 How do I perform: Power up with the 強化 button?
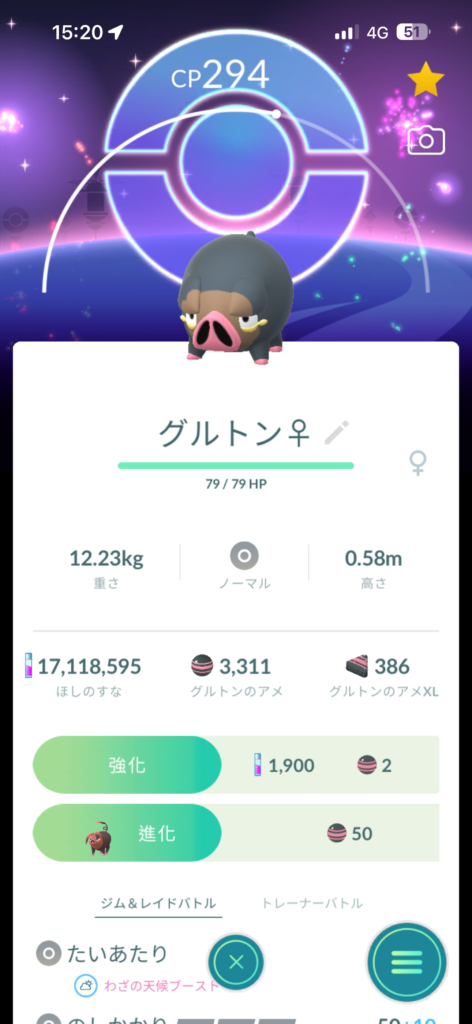coord(127,765)
